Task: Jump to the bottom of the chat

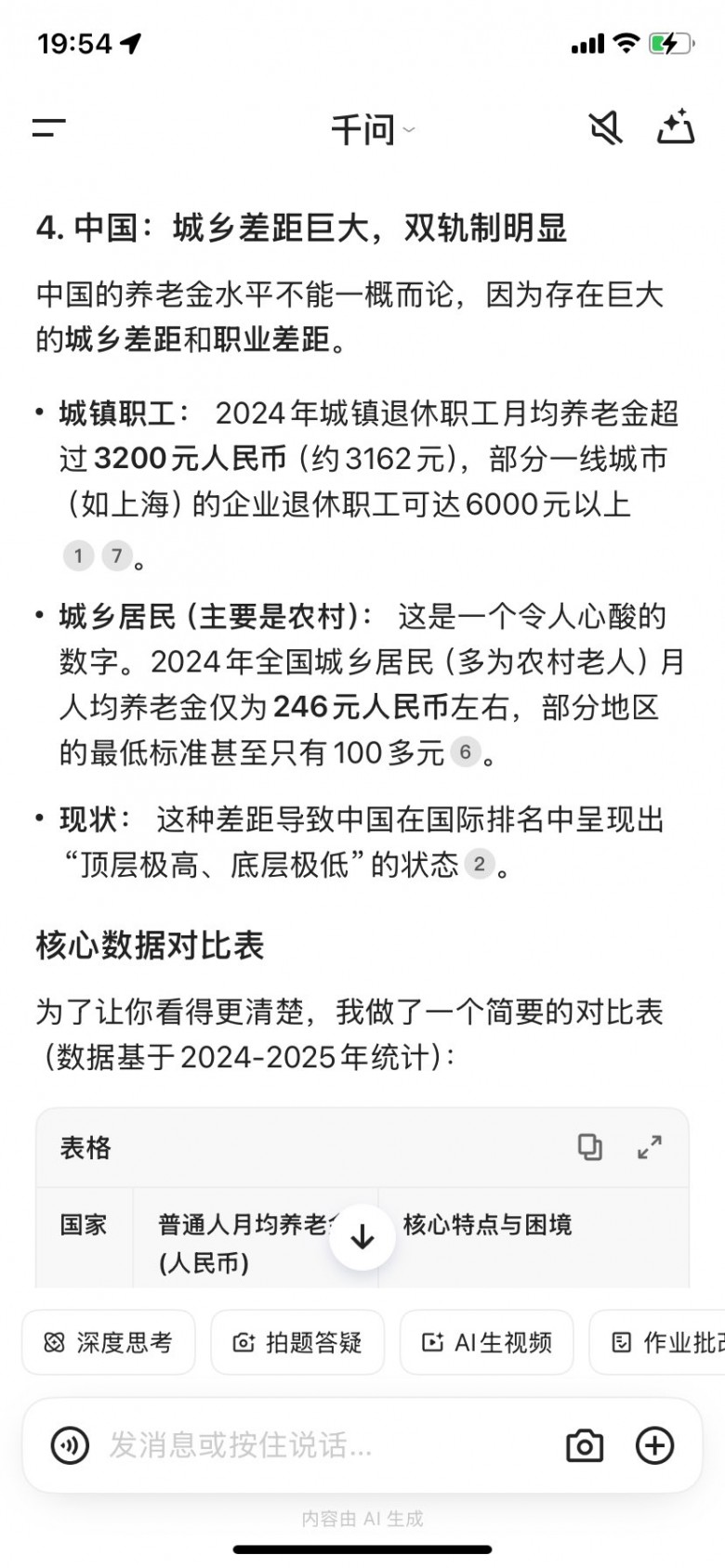Action: point(362,1236)
